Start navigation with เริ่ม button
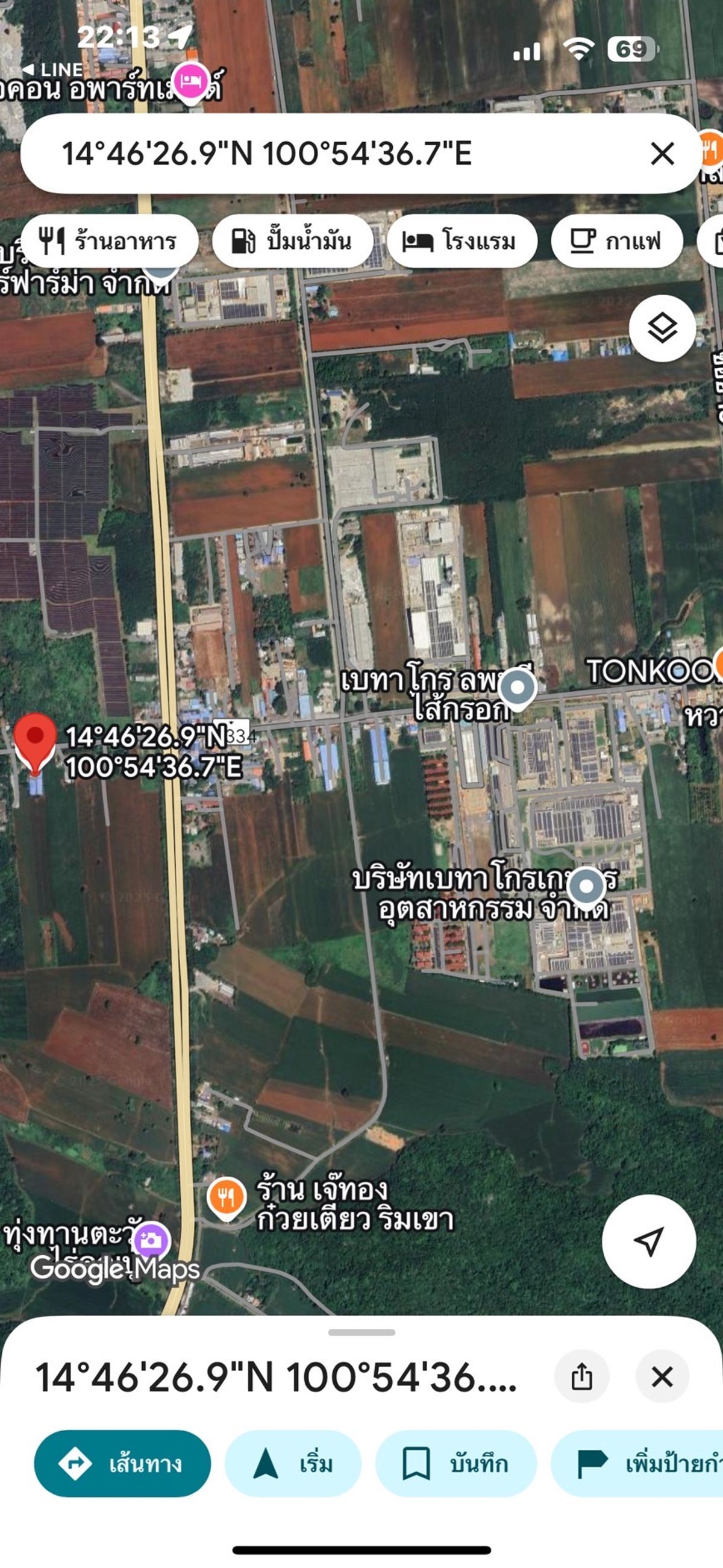 pos(293,1463)
